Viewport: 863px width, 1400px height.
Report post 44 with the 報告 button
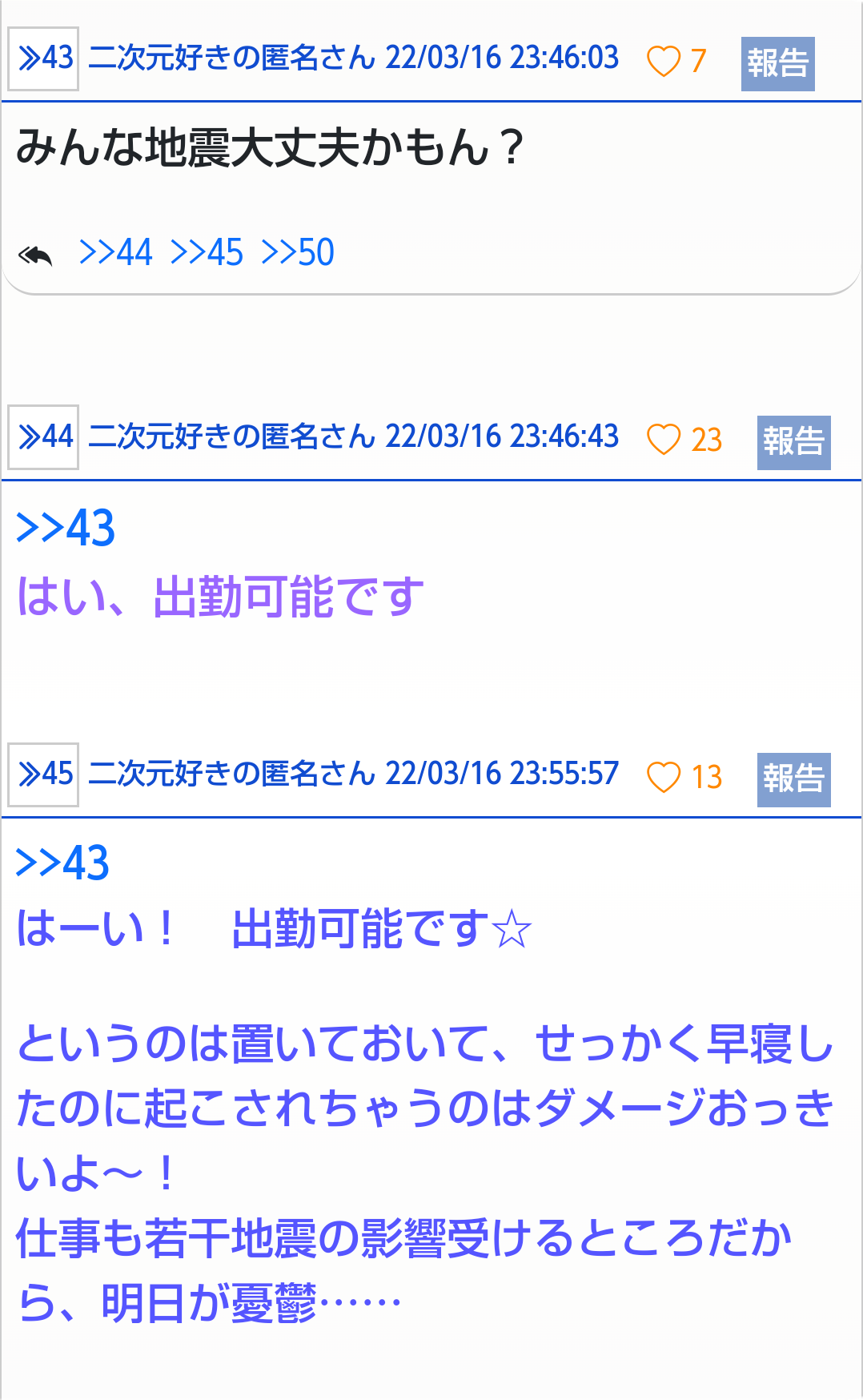click(793, 443)
